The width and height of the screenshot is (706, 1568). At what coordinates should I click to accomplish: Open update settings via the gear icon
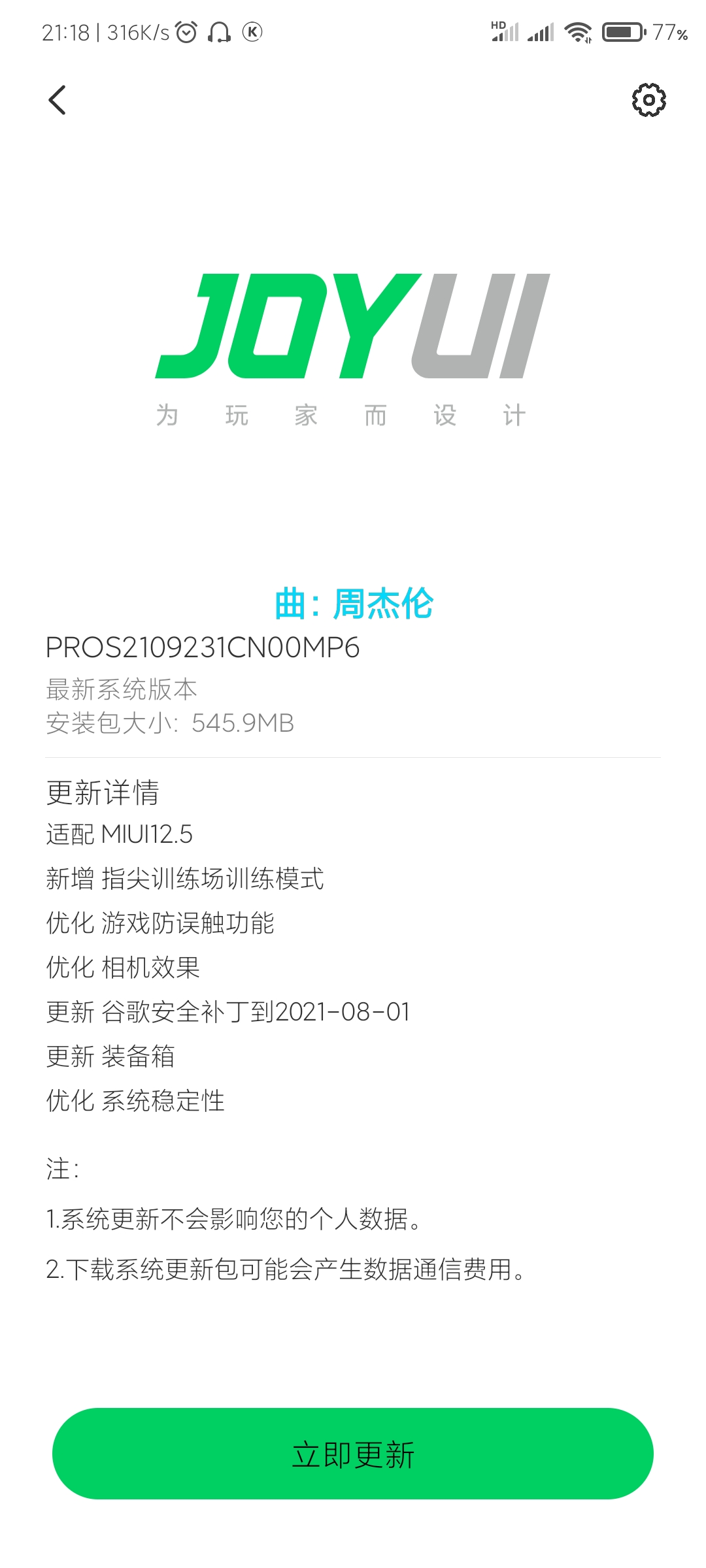coord(648,100)
